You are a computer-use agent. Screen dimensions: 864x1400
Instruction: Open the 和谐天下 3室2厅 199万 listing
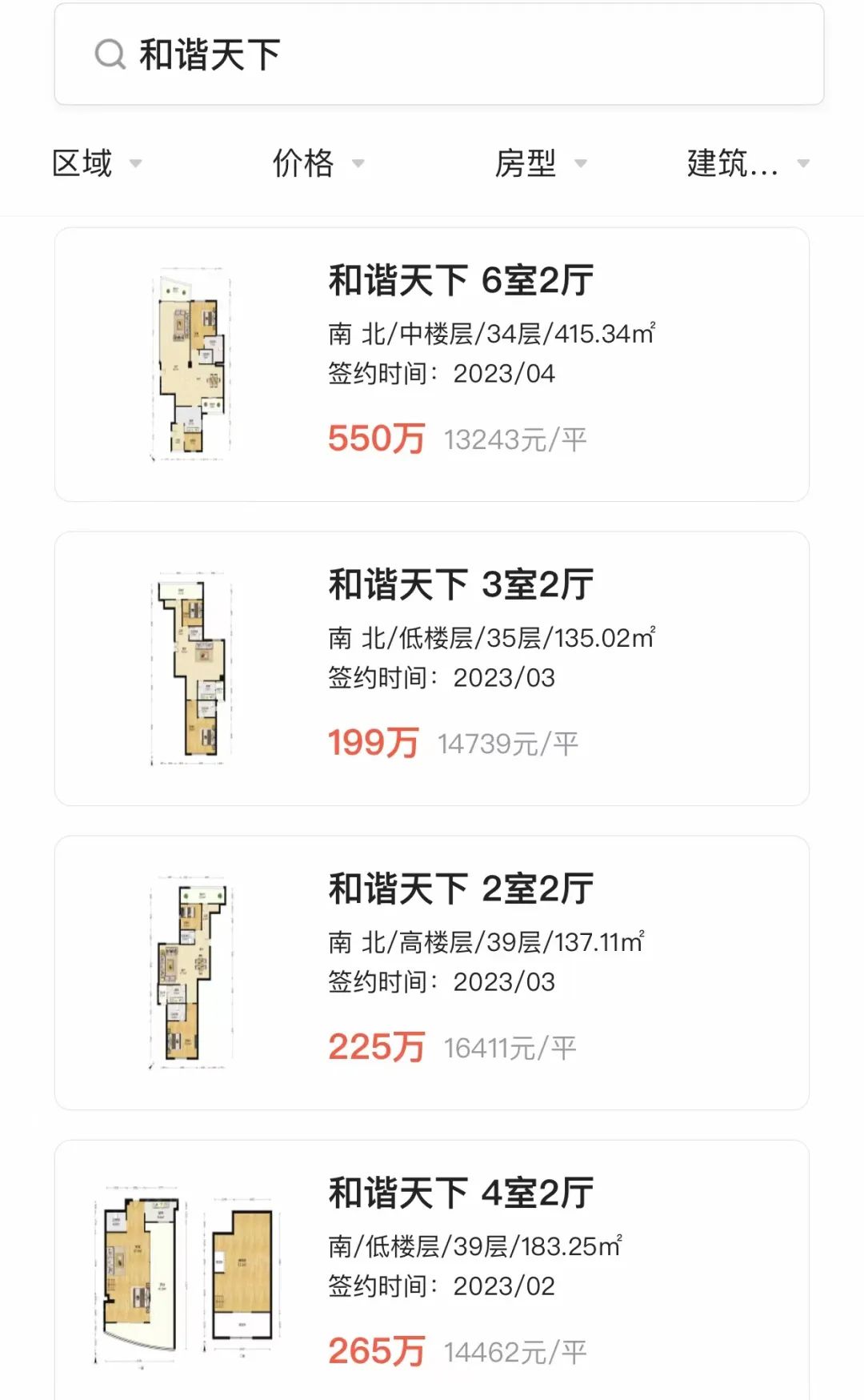coord(432,668)
